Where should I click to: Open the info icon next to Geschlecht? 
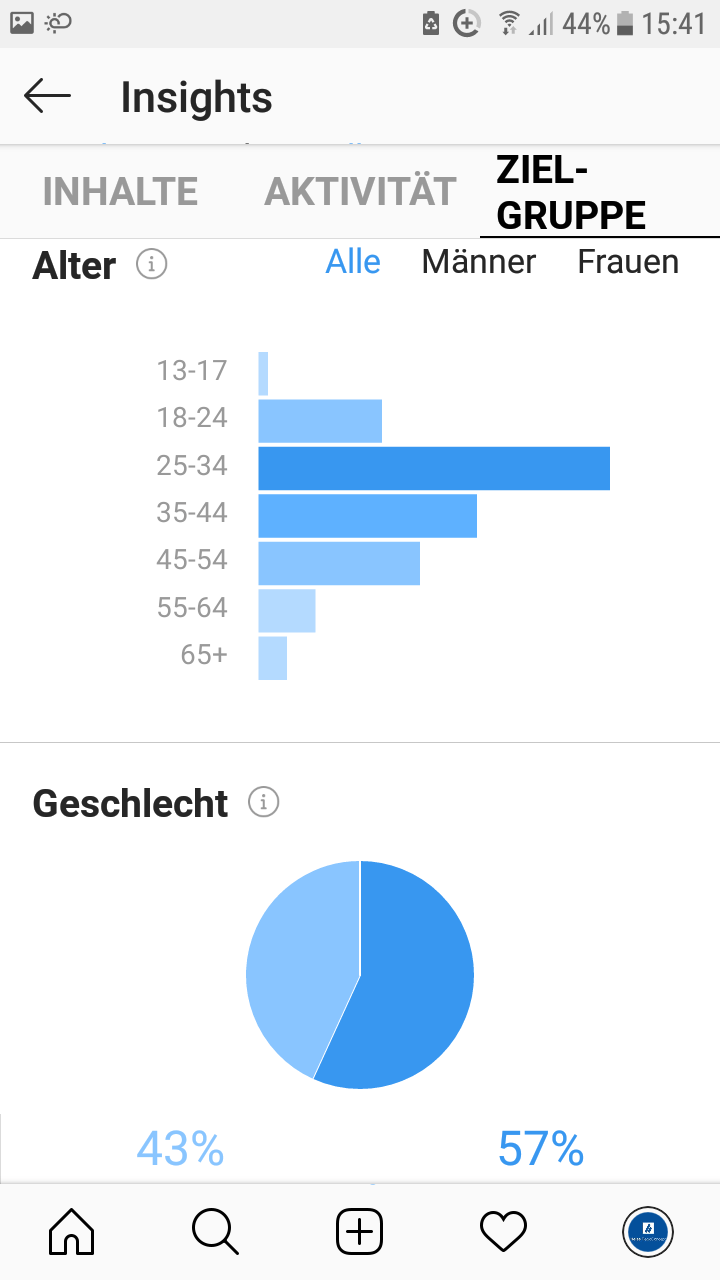[x=264, y=802]
